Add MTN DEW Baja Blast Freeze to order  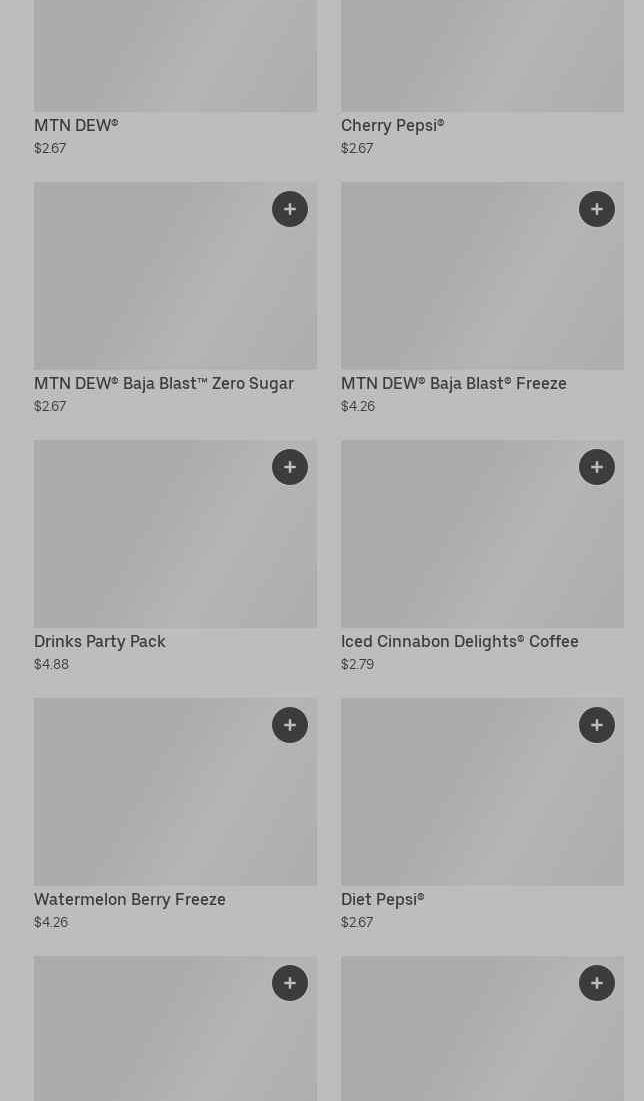pyautogui.click(x=597, y=209)
